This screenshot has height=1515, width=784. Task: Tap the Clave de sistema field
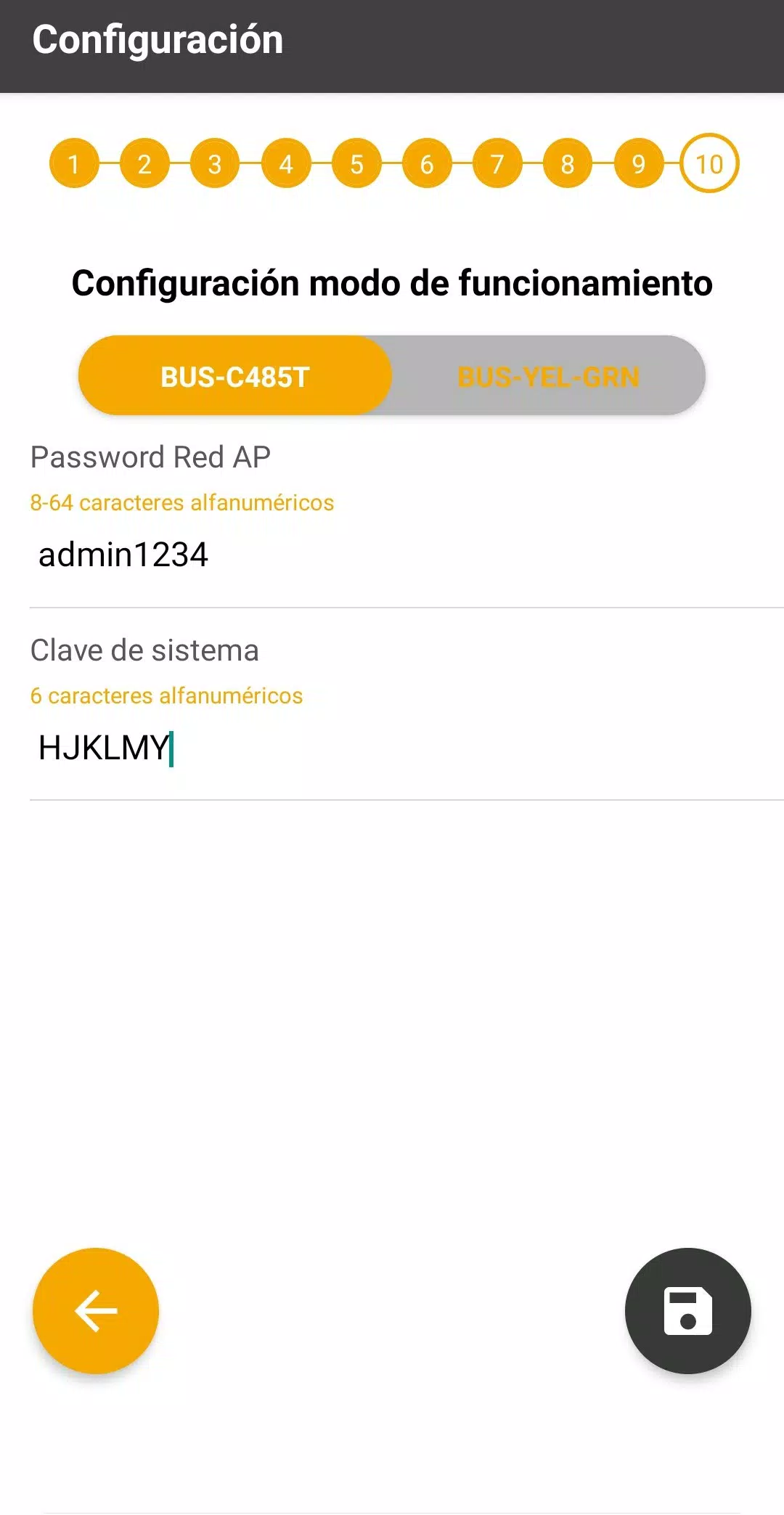pyautogui.click(x=407, y=748)
